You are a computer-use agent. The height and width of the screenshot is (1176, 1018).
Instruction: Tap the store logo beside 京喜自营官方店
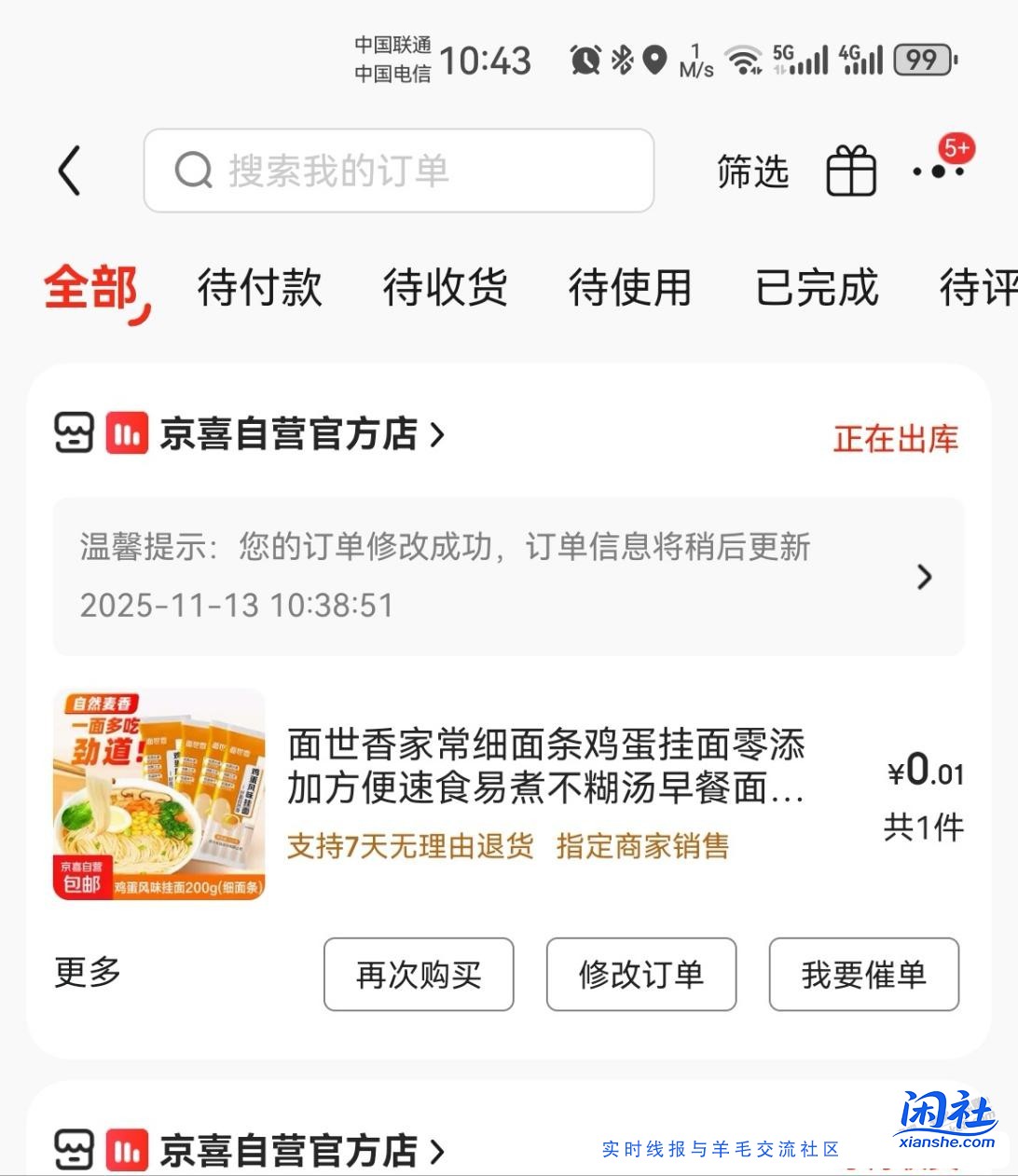point(76,434)
